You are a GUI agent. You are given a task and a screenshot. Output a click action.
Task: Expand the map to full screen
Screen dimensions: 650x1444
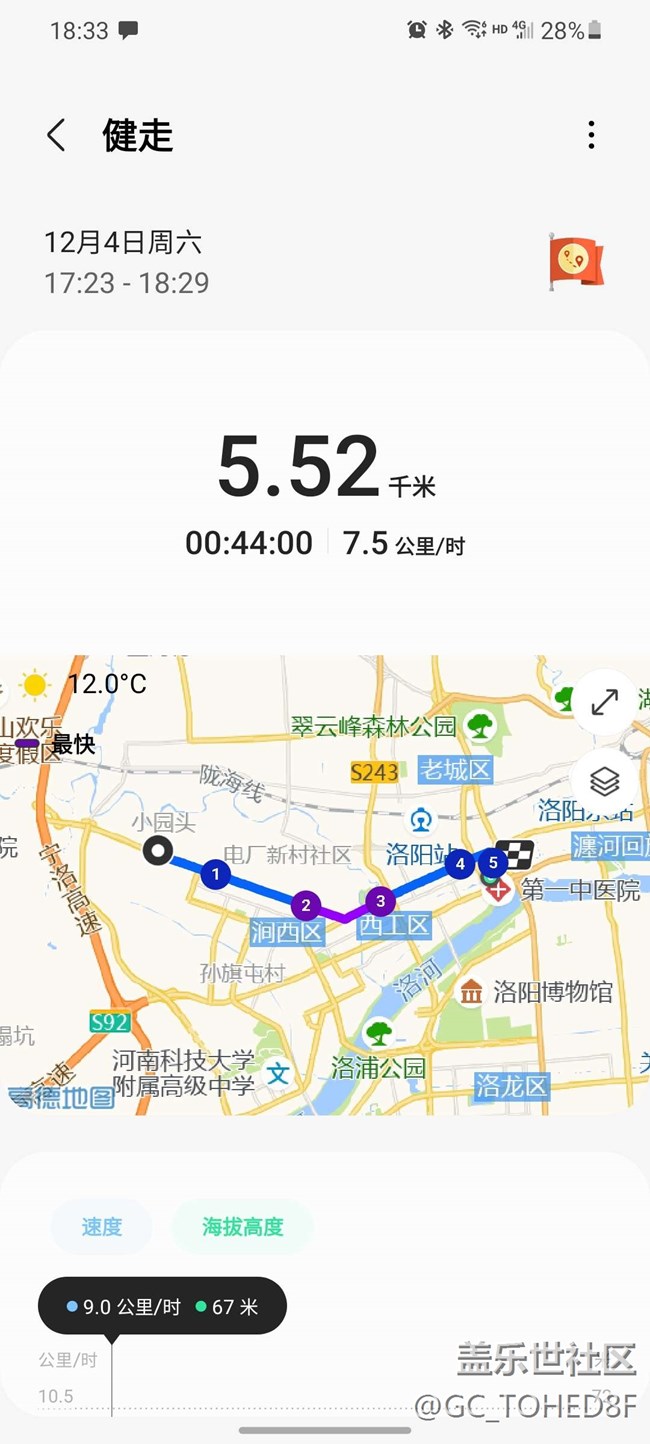tap(604, 702)
